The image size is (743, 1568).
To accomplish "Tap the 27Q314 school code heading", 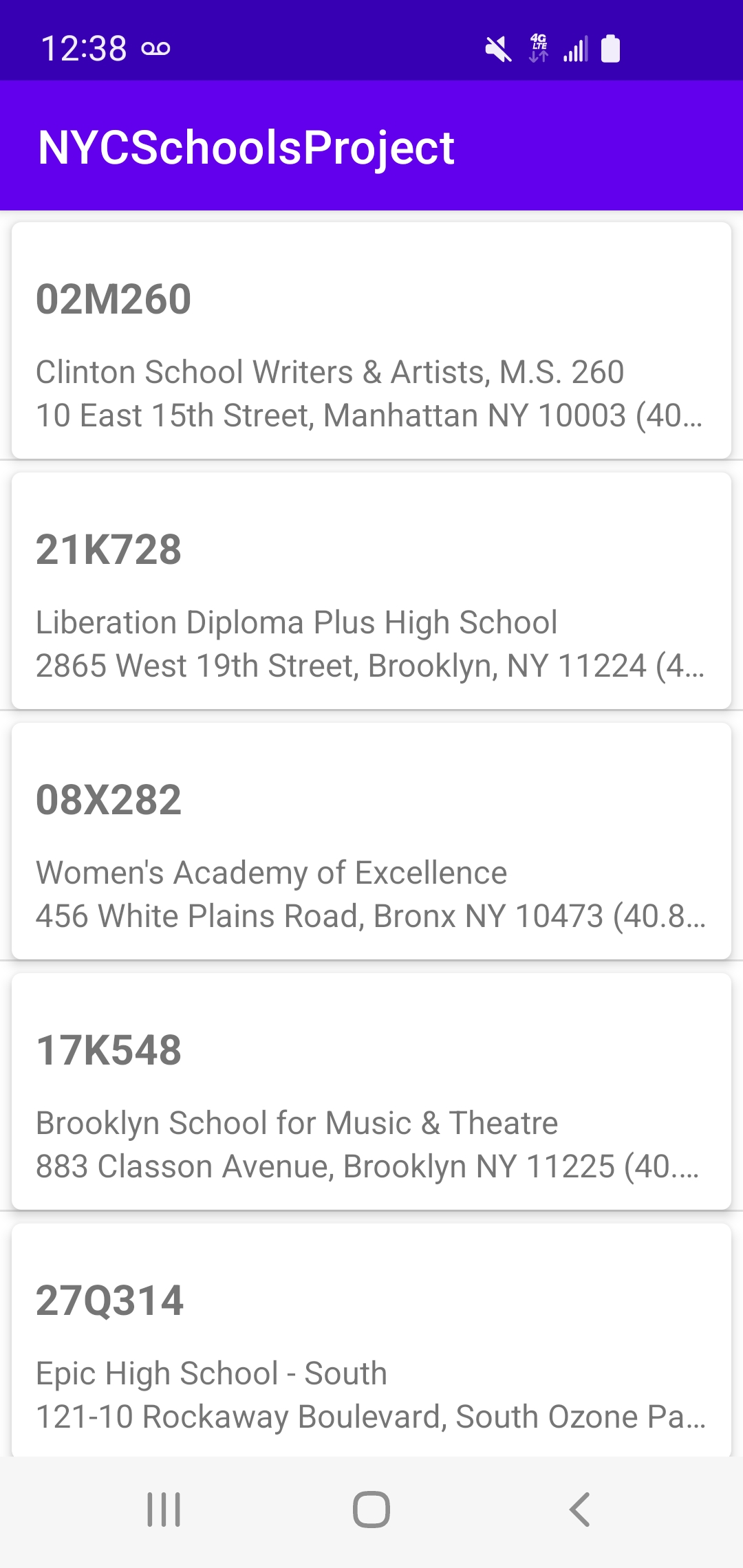I will (110, 1300).
